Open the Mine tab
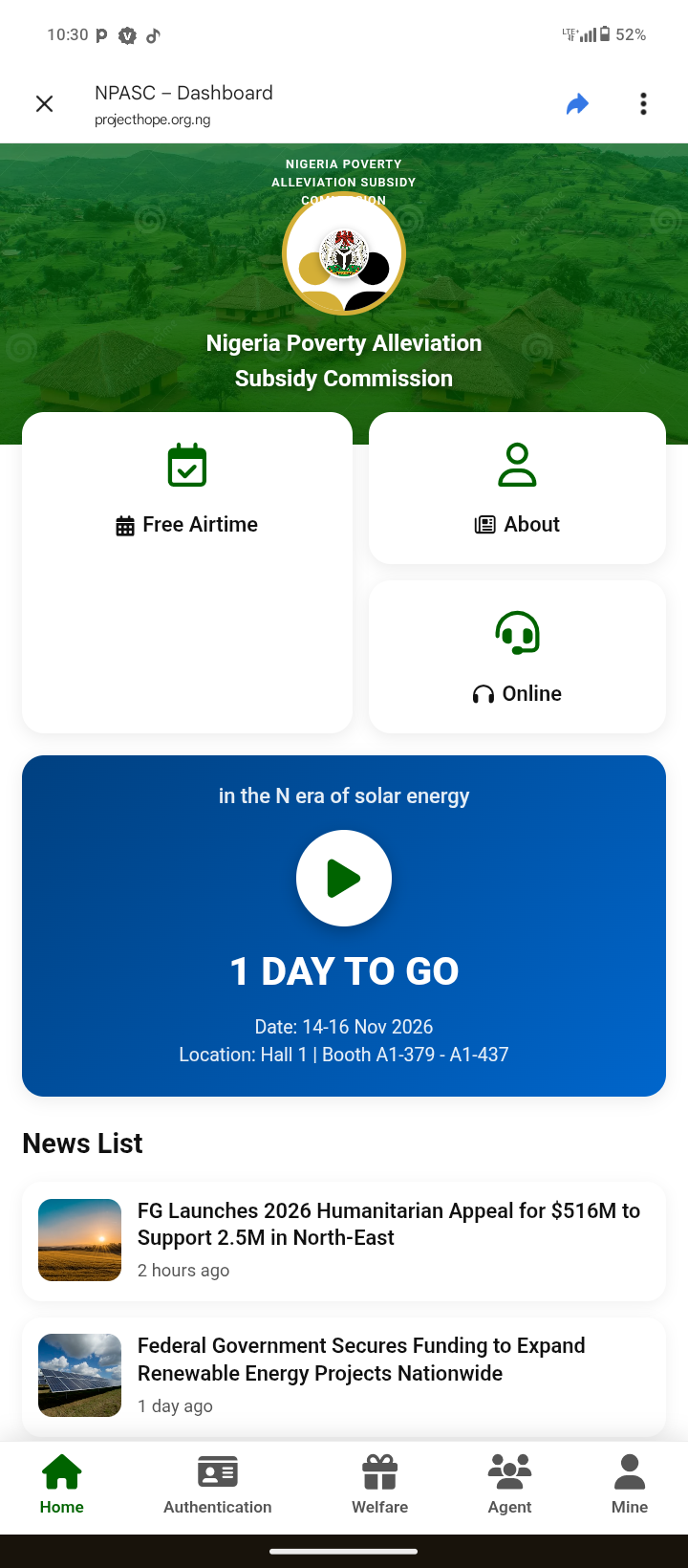The width and height of the screenshot is (688, 1568). (629, 1485)
